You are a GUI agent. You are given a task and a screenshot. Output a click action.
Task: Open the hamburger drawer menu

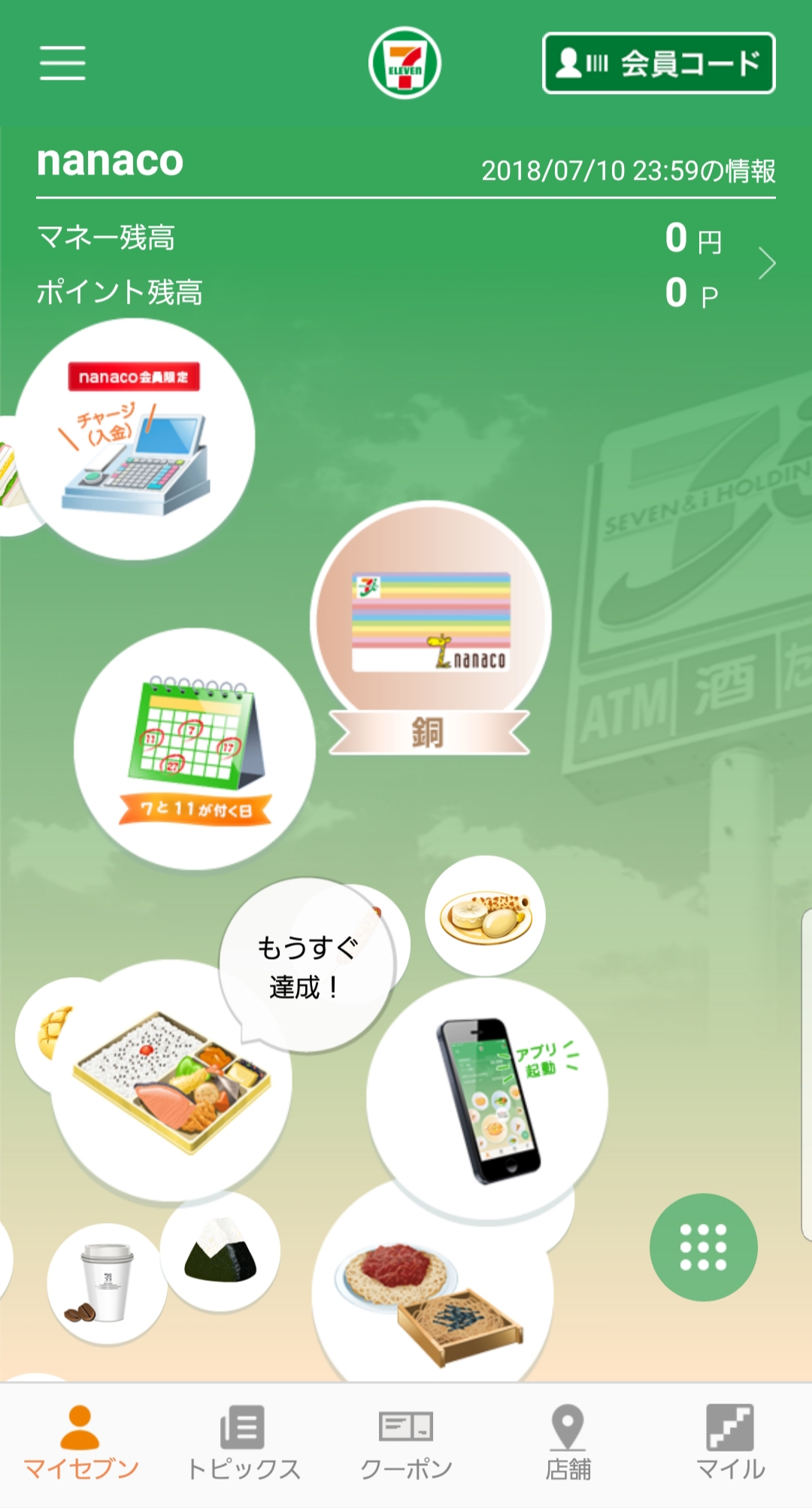(x=62, y=62)
